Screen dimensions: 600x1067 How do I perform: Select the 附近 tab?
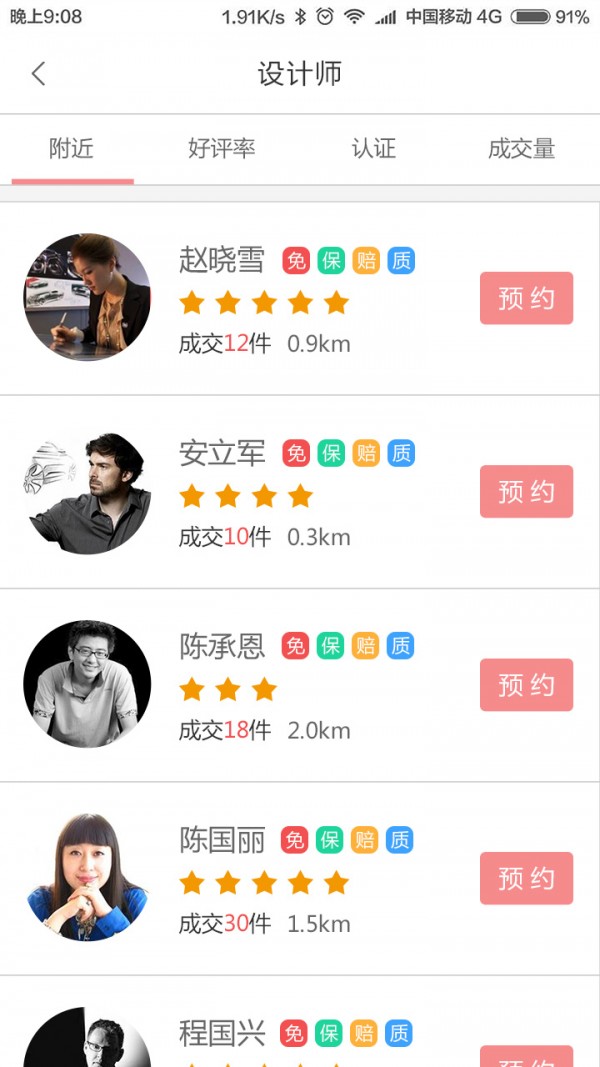[x=72, y=148]
